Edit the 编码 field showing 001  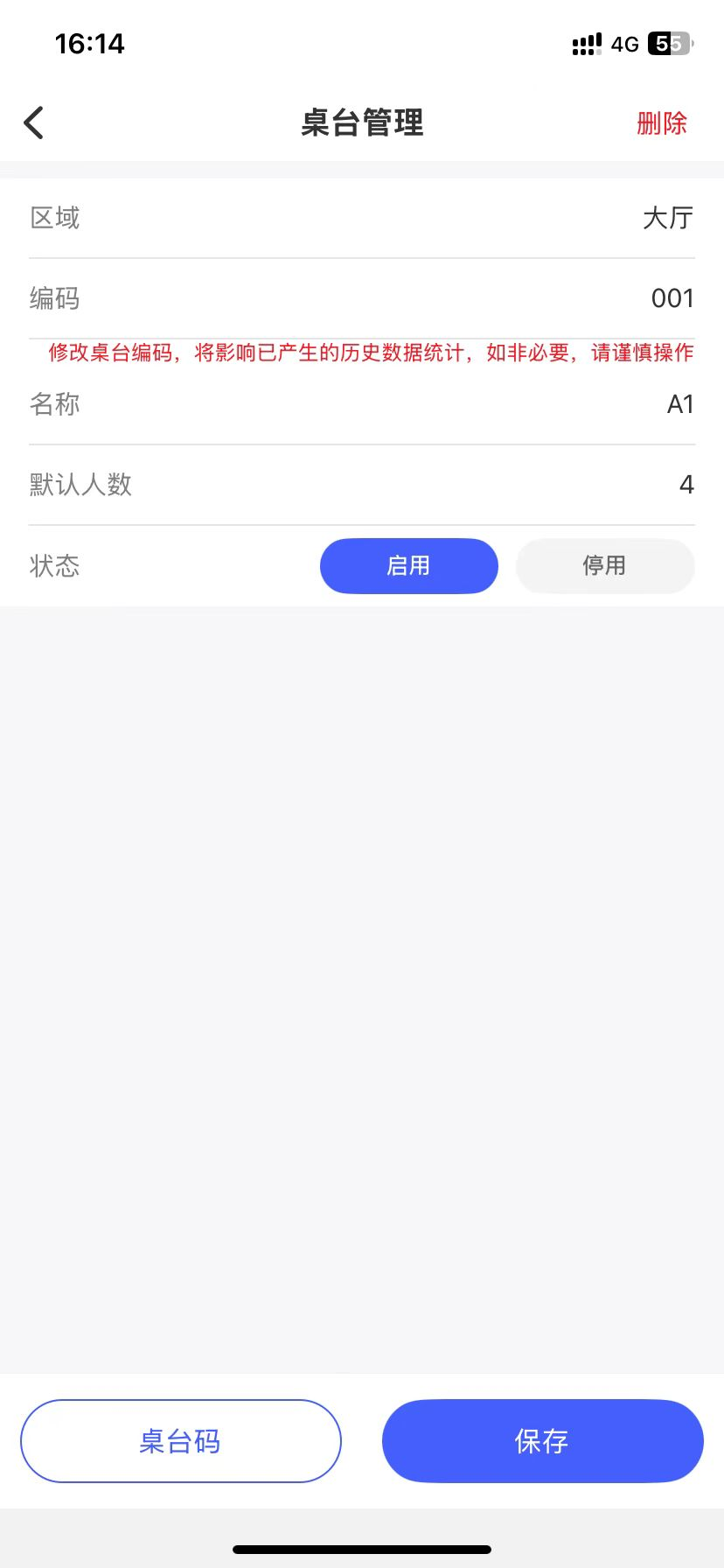(x=672, y=298)
